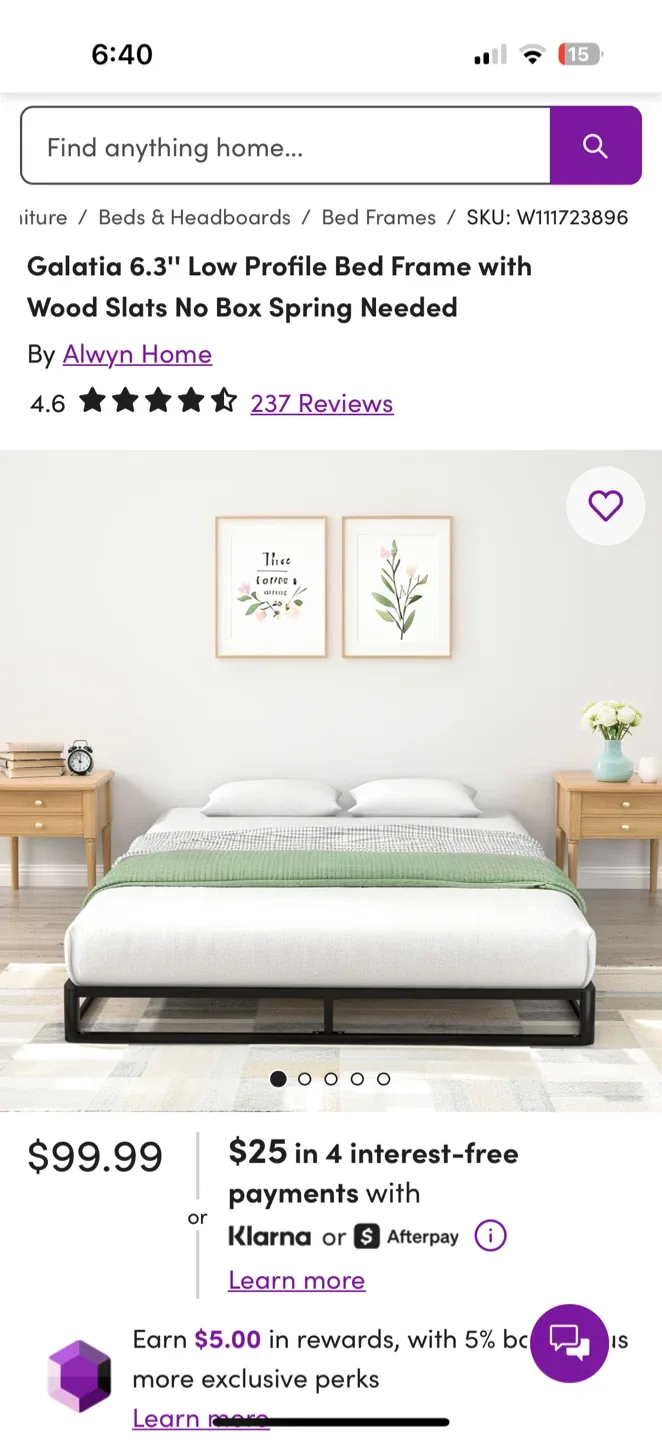The width and height of the screenshot is (662, 1440).
Task: Open the Beds & Headboards breadcrumb
Action: click(x=194, y=217)
